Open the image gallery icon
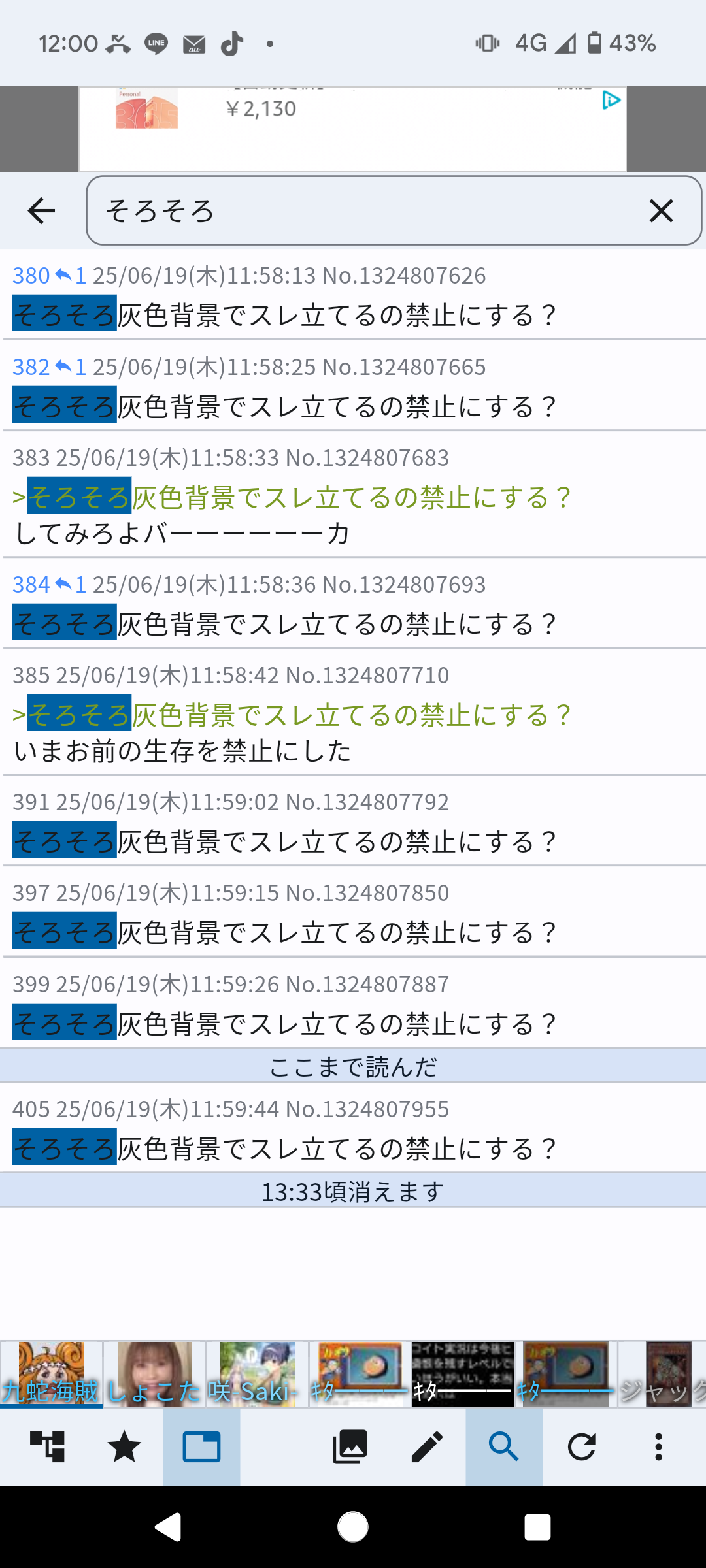 (x=350, y=1446)
